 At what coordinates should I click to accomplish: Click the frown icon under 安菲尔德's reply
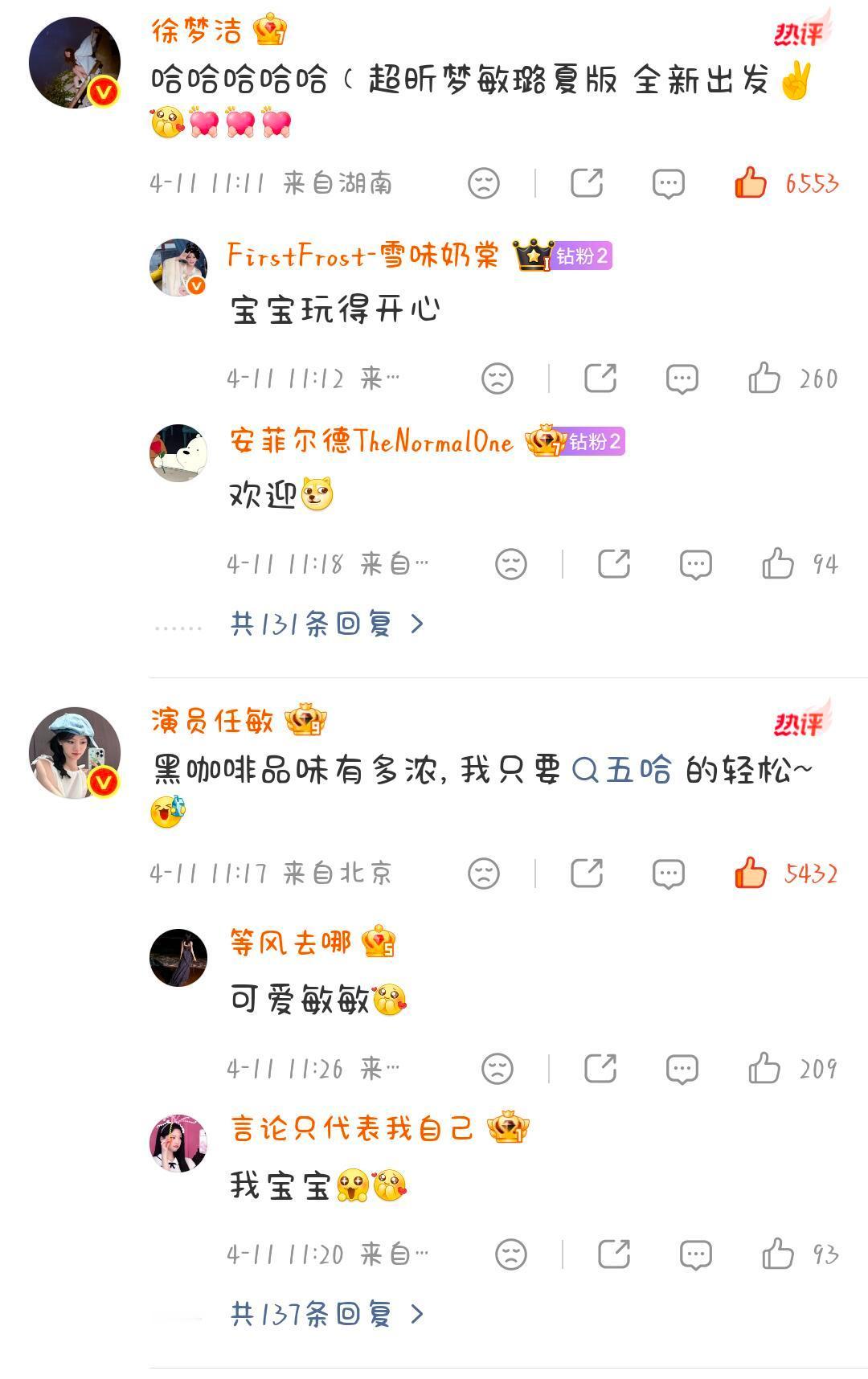512,566
